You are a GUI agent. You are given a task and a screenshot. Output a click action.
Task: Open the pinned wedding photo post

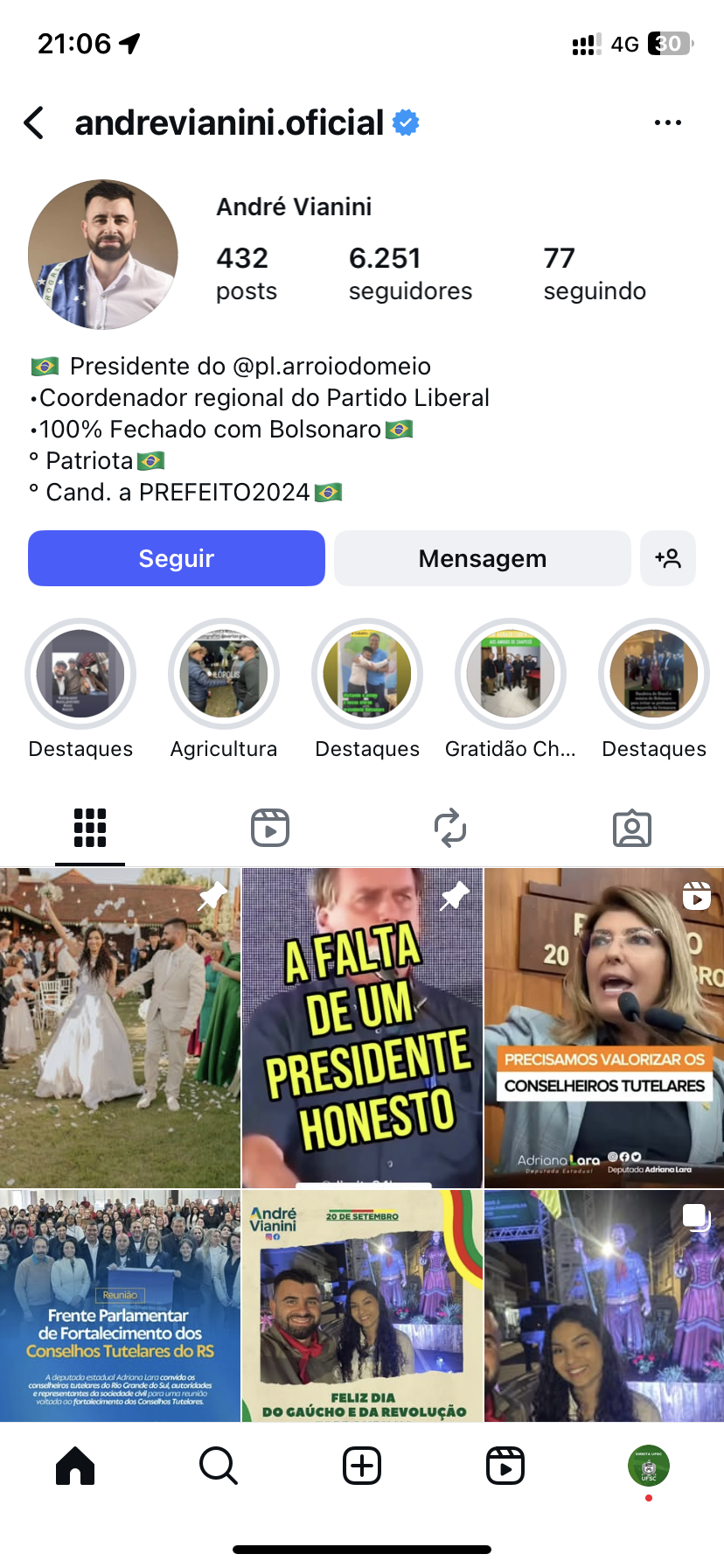point(120,1027)
